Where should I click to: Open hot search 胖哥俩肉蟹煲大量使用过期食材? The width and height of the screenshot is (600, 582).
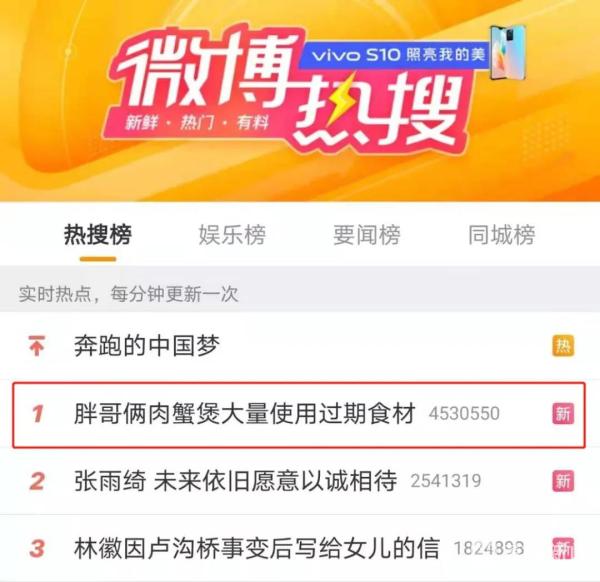[244, 413]
